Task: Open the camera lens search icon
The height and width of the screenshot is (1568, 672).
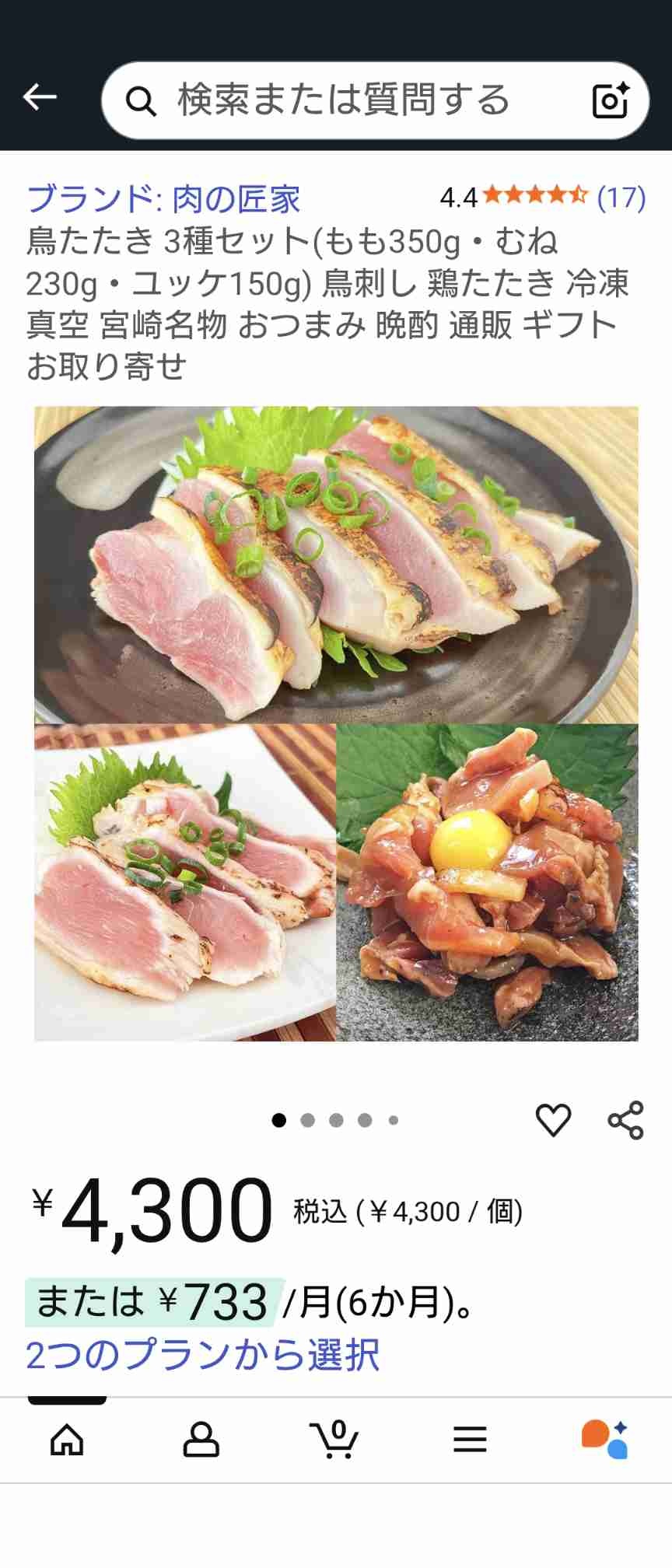Action: pyautogui.click(x=610, y=100)
